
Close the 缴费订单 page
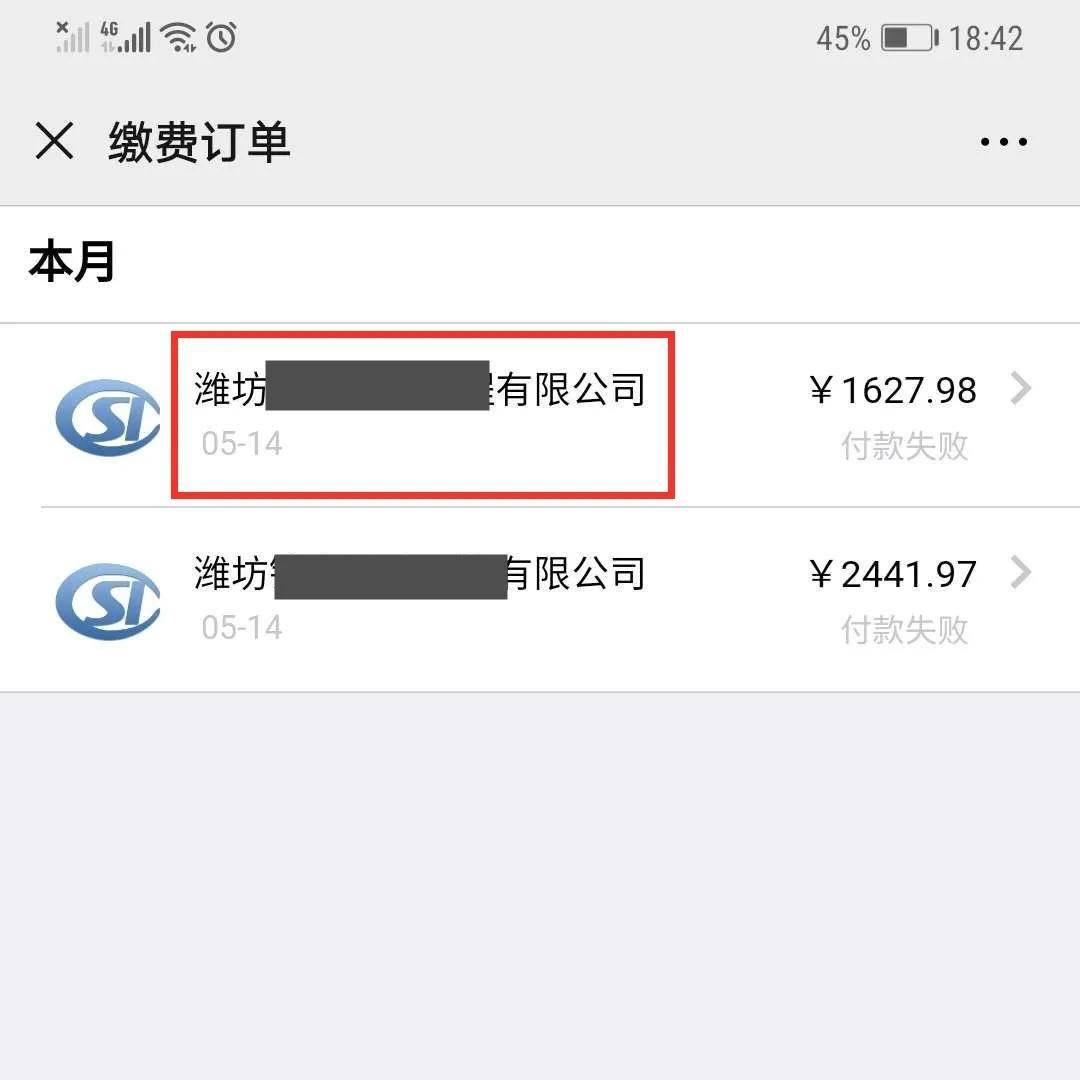tap(54, 141)
